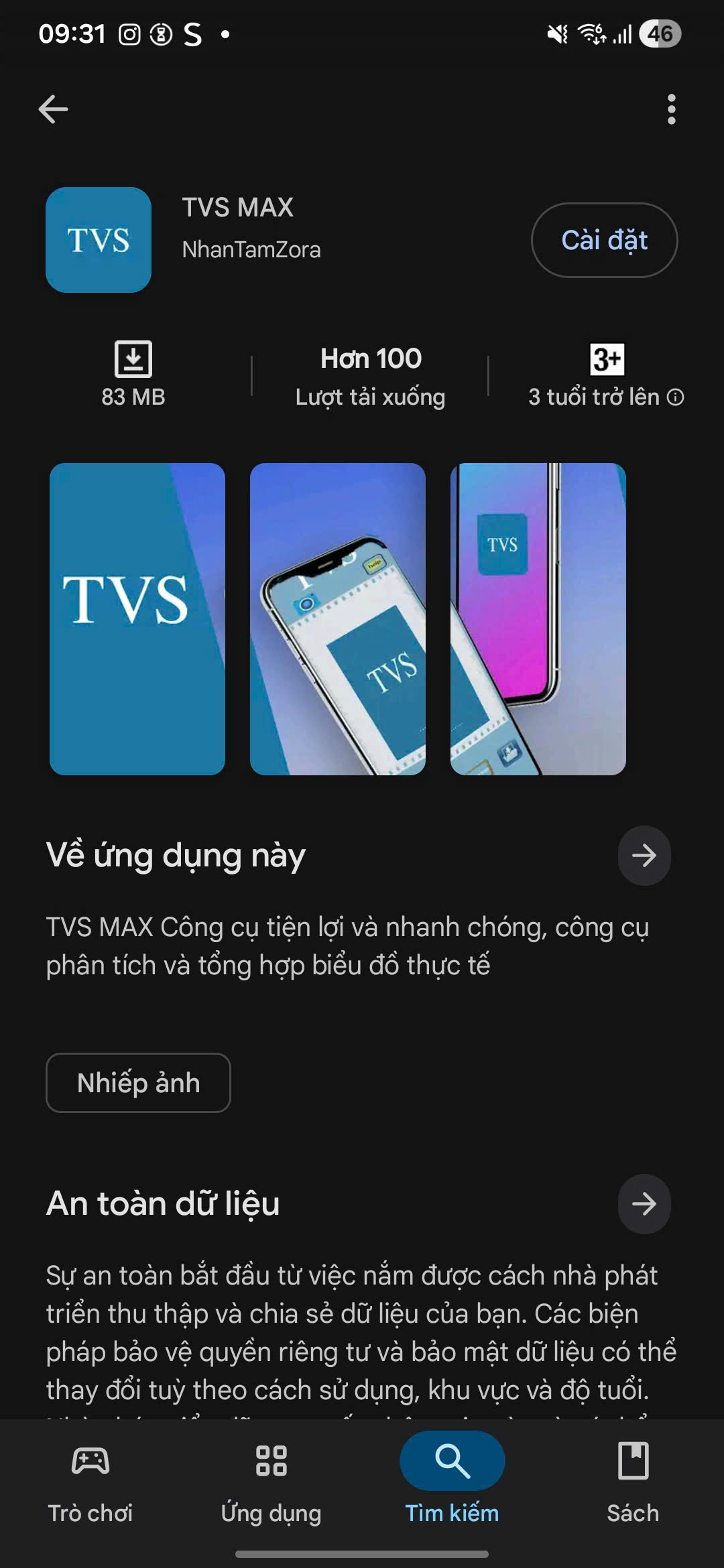Expand the Về ứng dụng này section
Viewport: 724px width, 1568px height.
coord(644,856)
